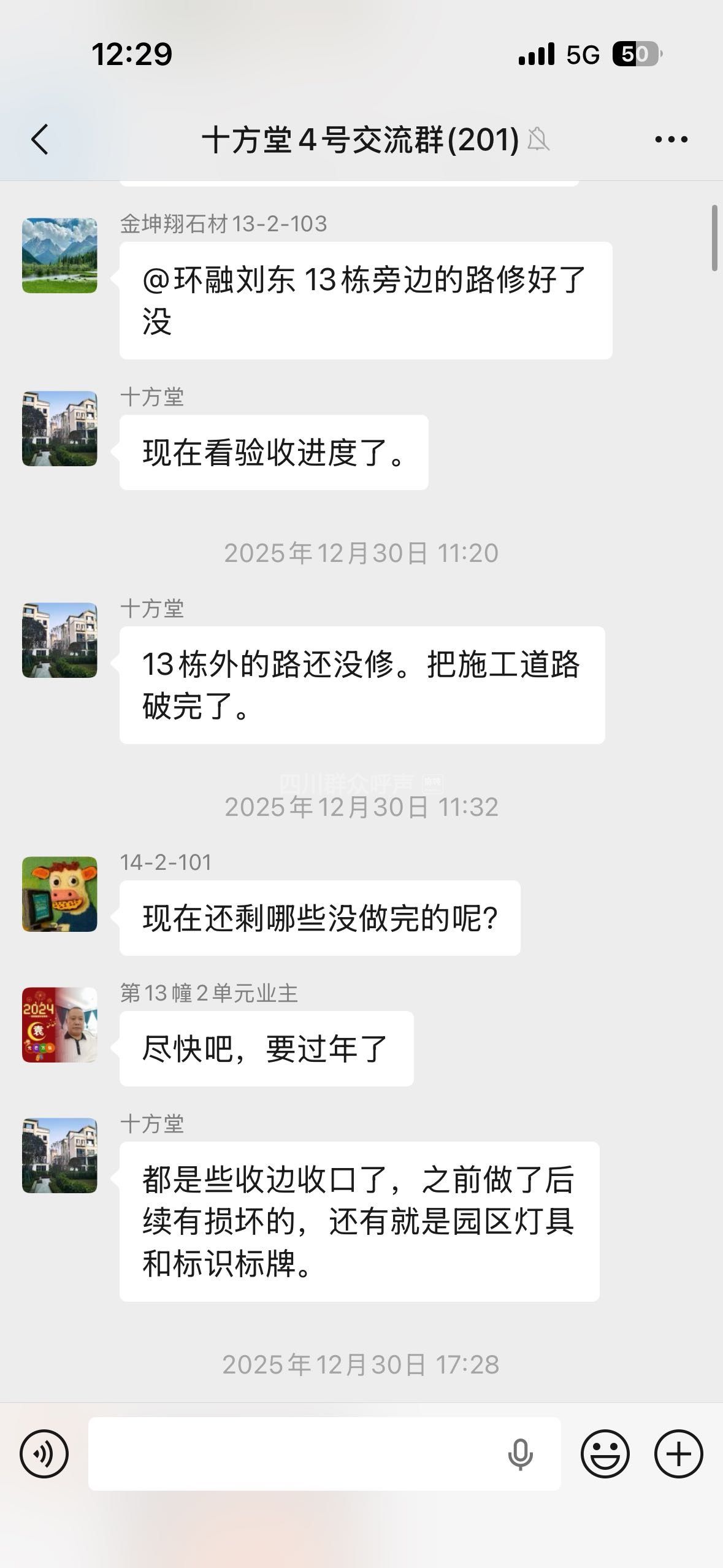Tap the microphone icon in the input field
The height and width of the screenshot is (1568, 723).
pos(520,1455)
